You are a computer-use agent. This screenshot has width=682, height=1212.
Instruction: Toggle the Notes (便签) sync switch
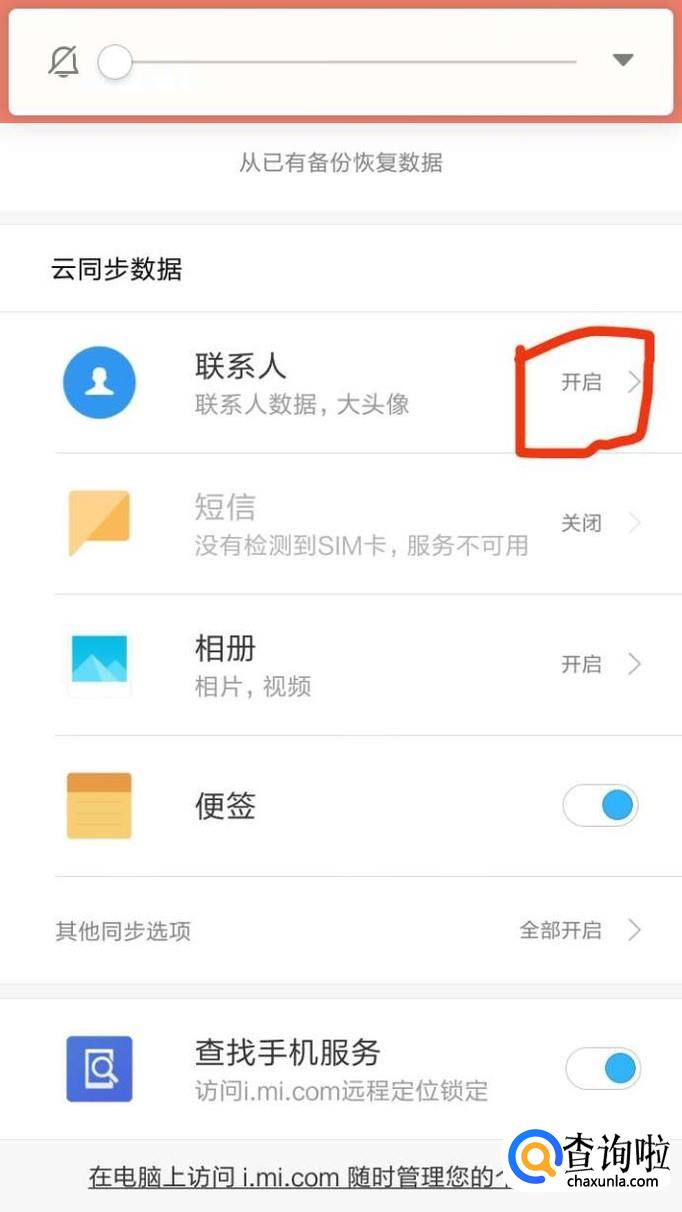pyautogui.click(x=600, y=805)
